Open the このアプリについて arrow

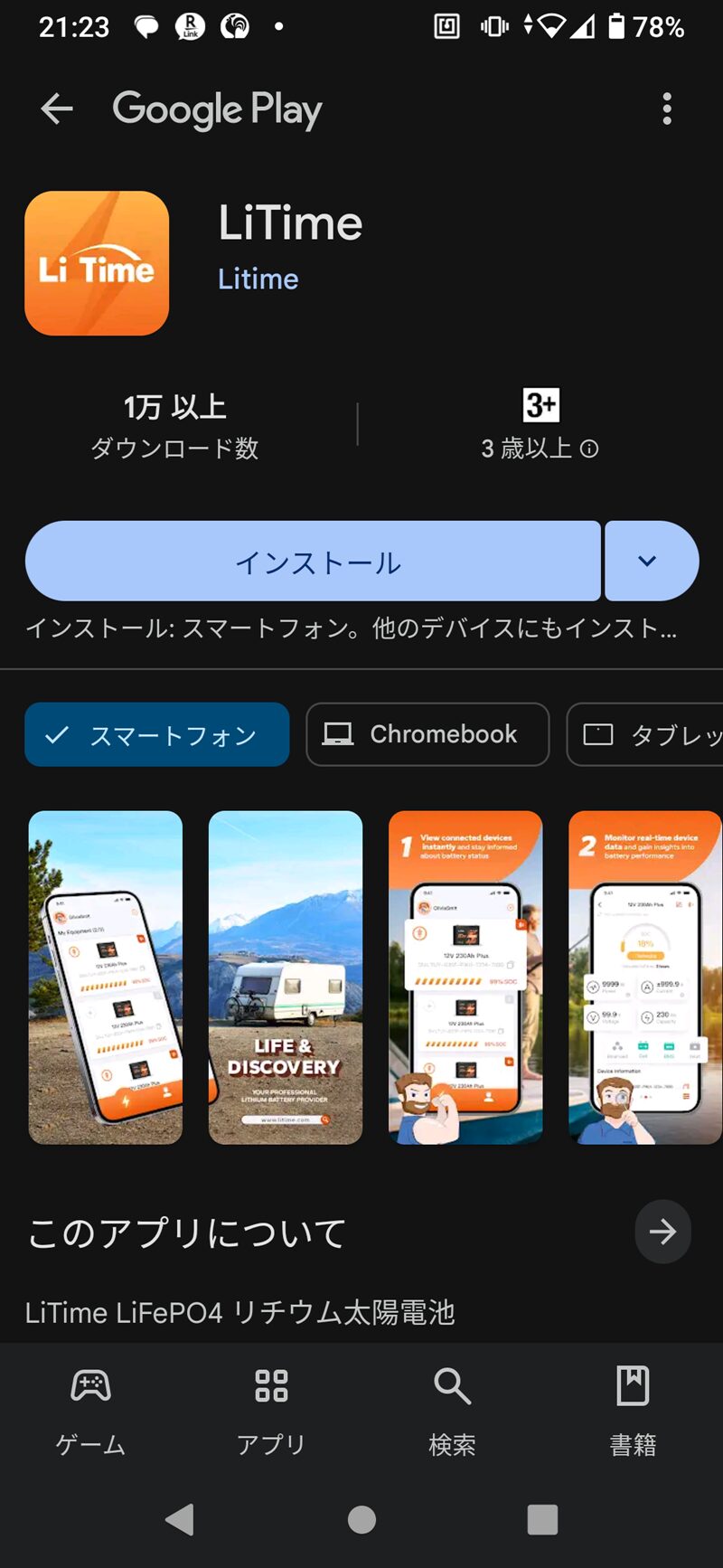[662, 1232]
